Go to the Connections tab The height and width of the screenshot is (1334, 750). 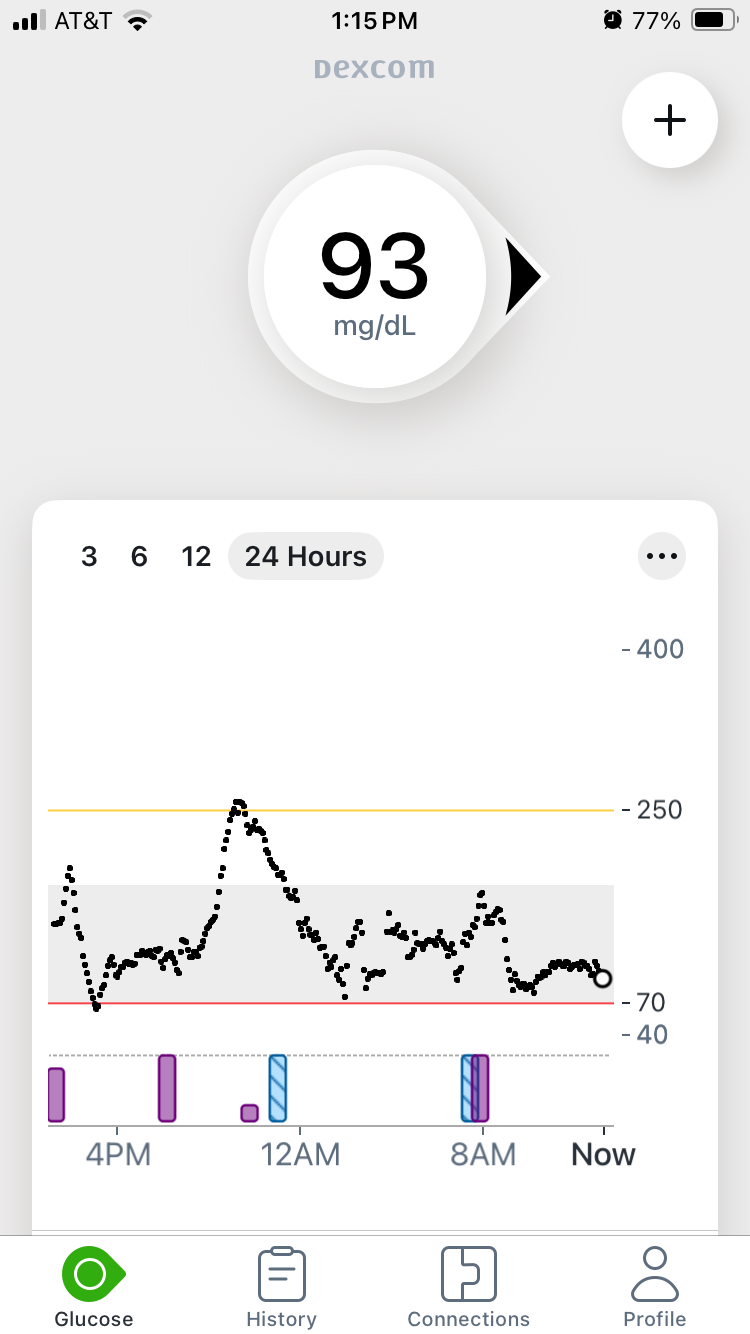(469, 1288)
